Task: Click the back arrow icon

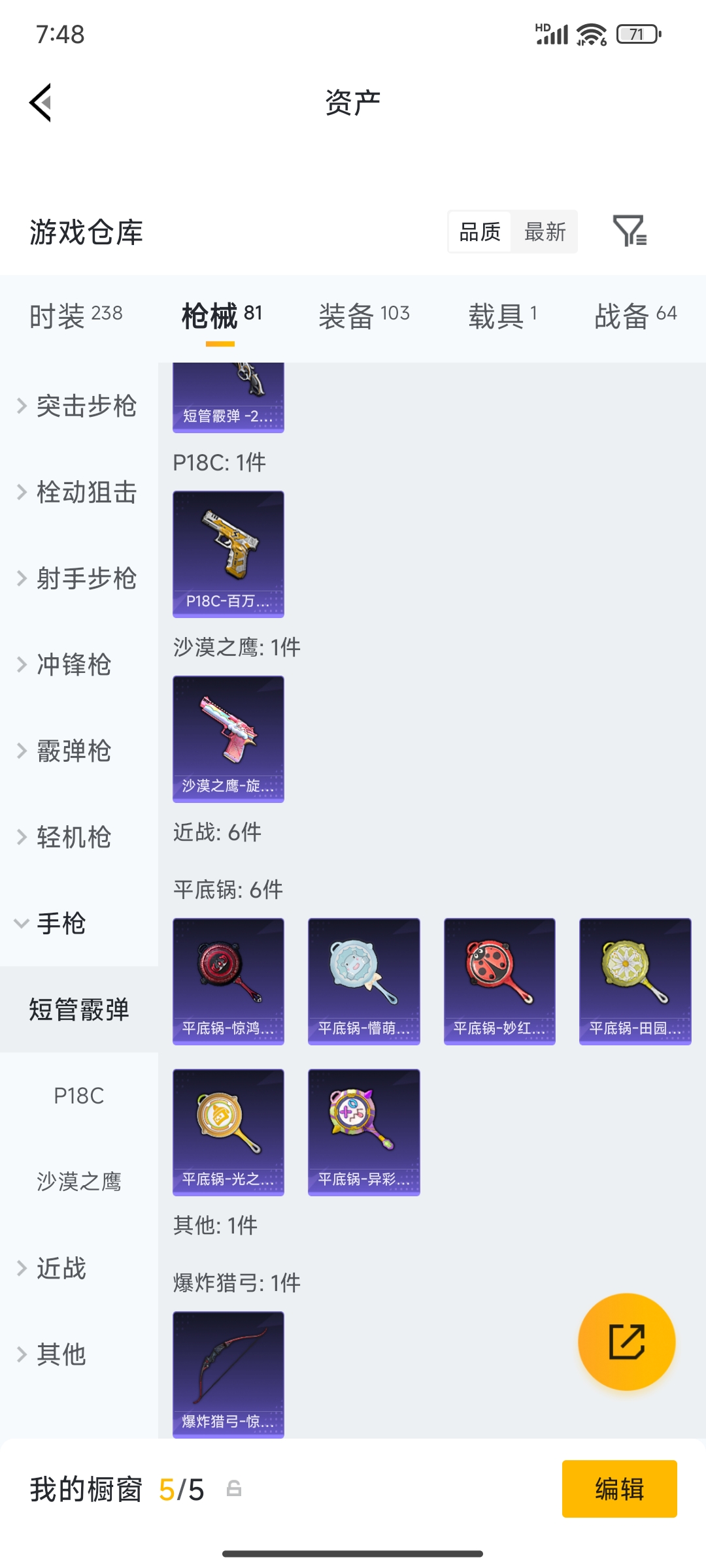Action: tap(39, 103)
